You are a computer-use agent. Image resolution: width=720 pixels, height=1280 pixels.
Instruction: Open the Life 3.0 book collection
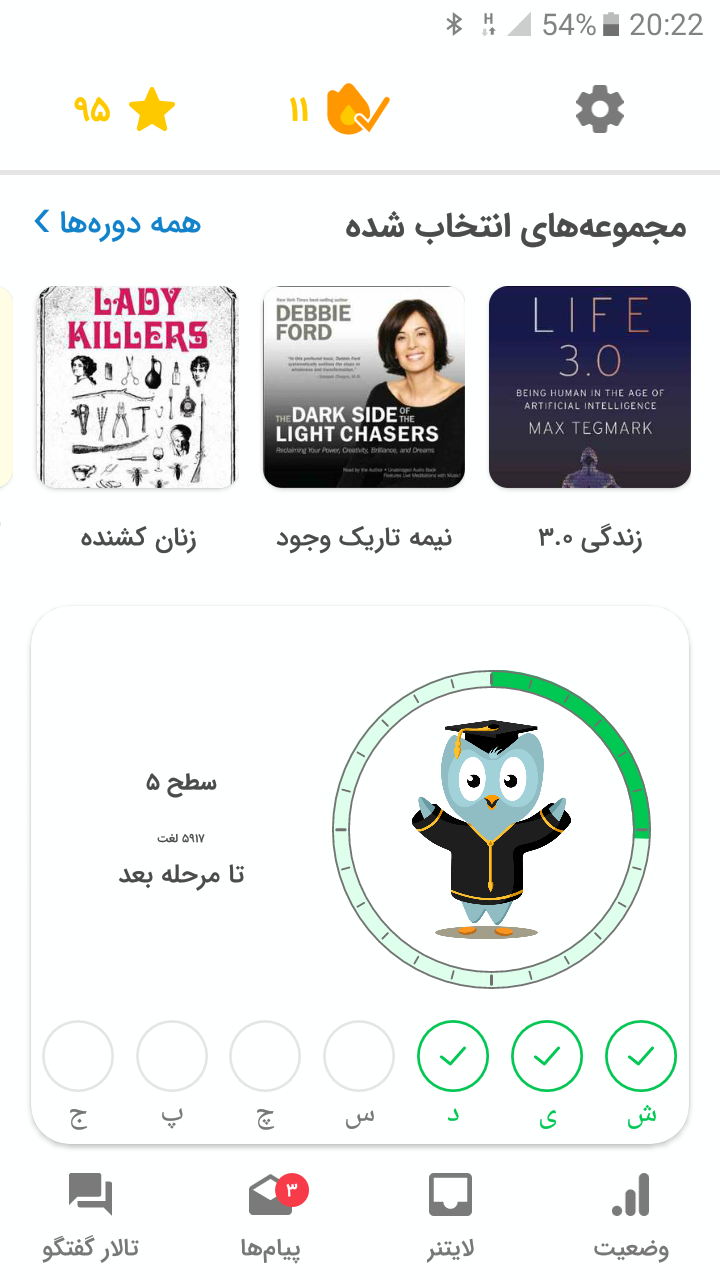point(589,387)
